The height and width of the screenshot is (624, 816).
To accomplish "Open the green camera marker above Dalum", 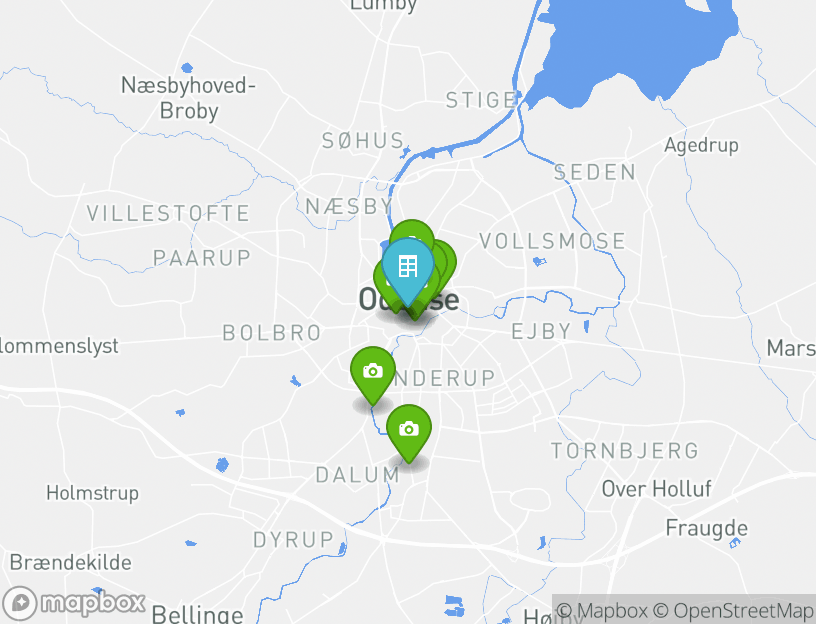I will [408, 429].
